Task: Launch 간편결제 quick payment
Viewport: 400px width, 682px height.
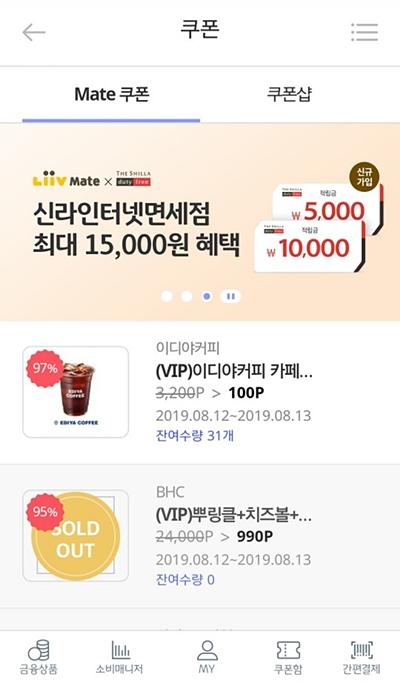Action: (x=361, y=657)
